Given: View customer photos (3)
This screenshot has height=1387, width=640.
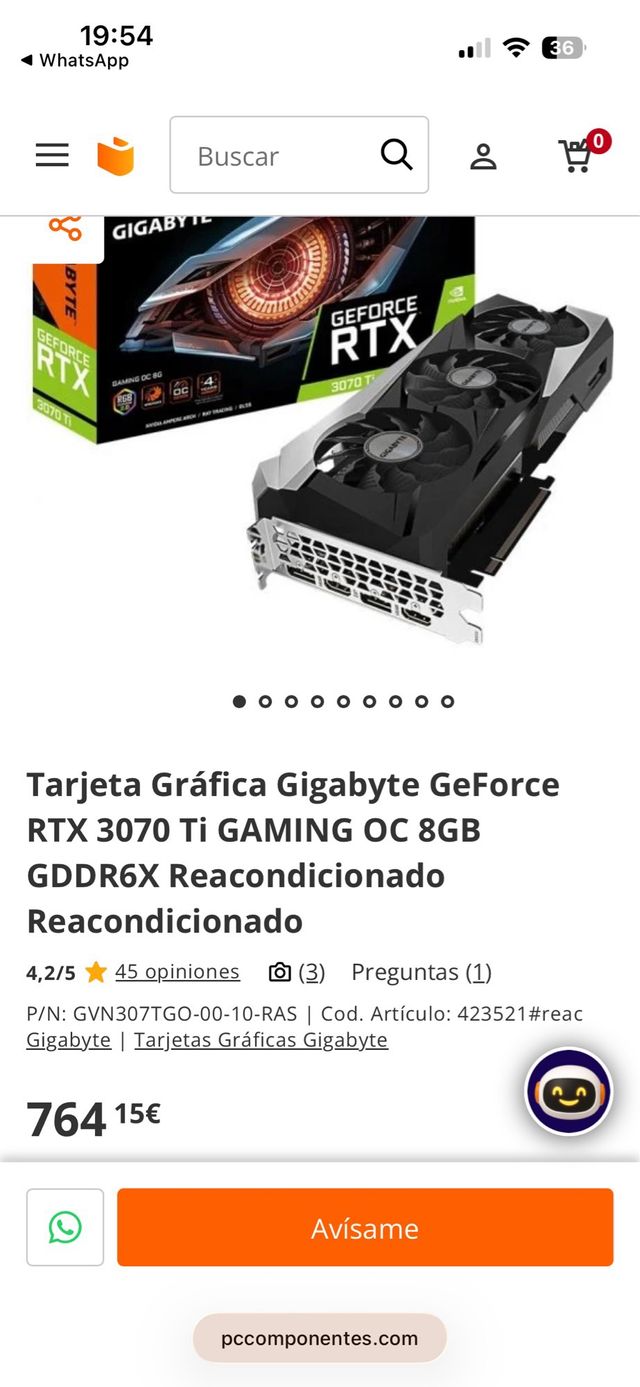Looking at the screenshot, I should click(297, 972).
